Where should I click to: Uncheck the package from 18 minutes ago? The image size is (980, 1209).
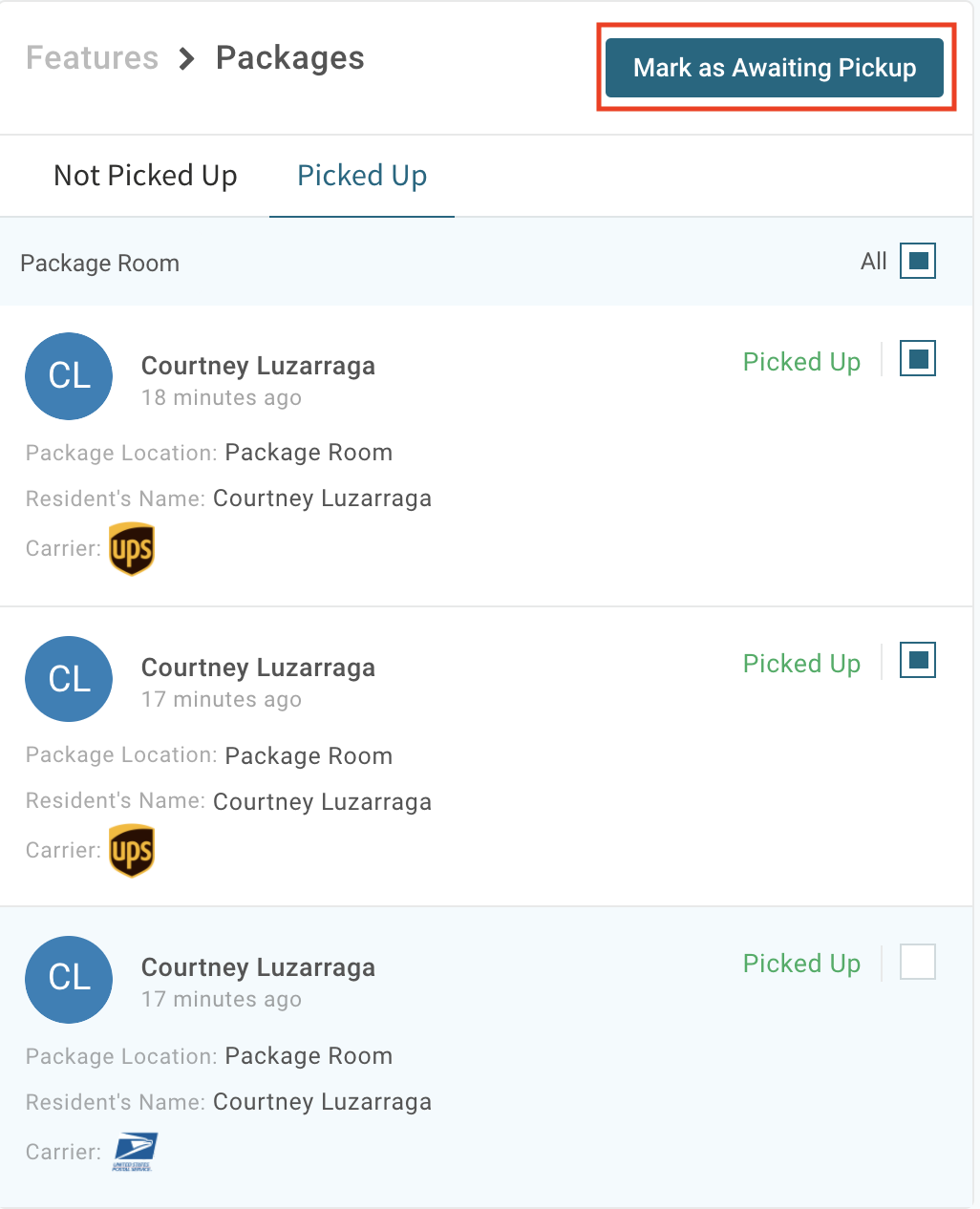click(917, 359)
